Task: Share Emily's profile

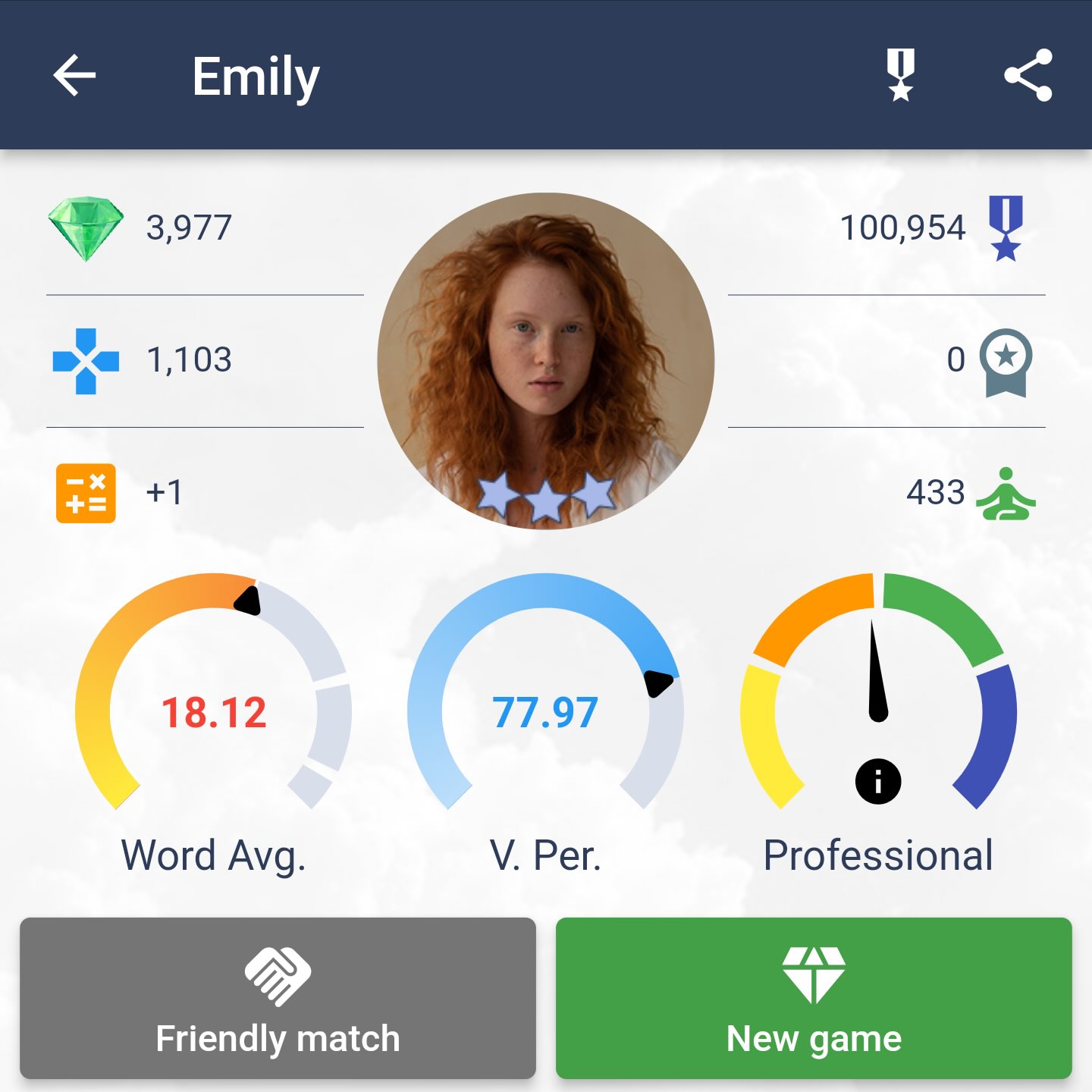Action: (x=1028, y=75)
